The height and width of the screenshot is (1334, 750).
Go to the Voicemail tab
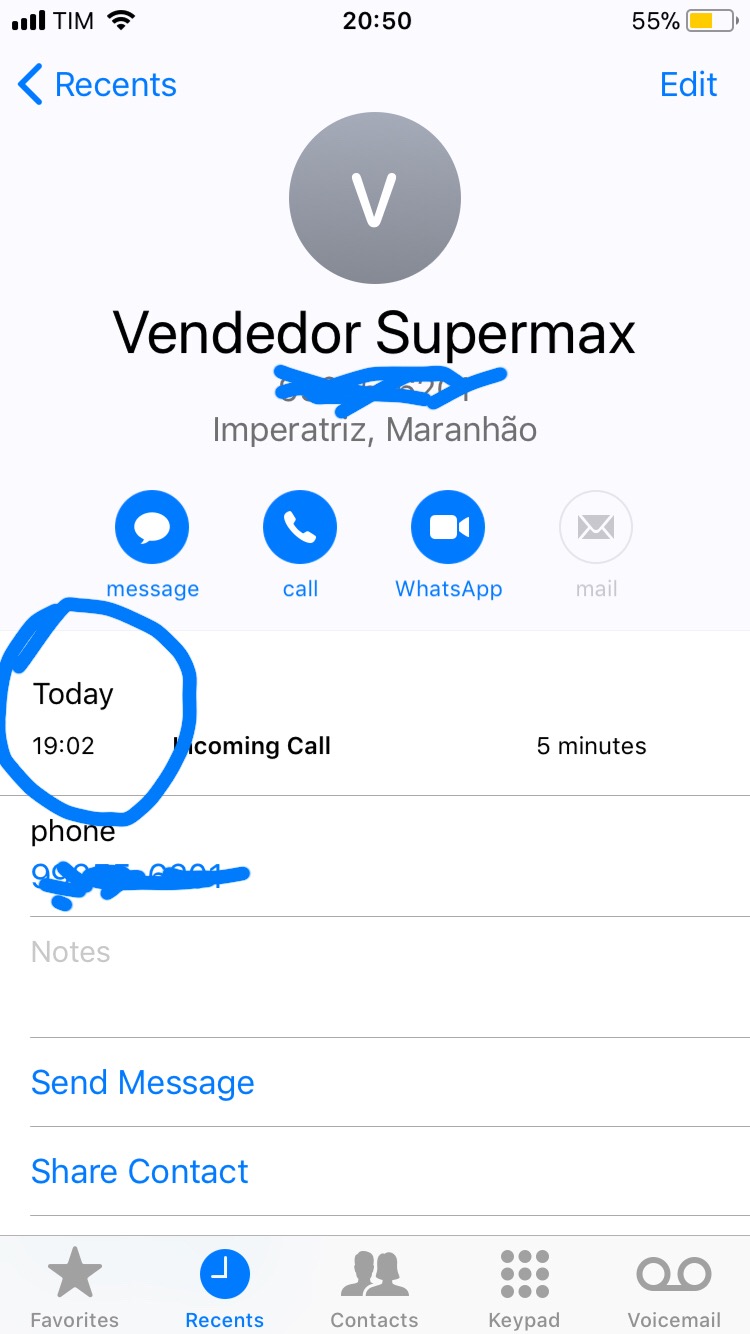coord(674,1286)
